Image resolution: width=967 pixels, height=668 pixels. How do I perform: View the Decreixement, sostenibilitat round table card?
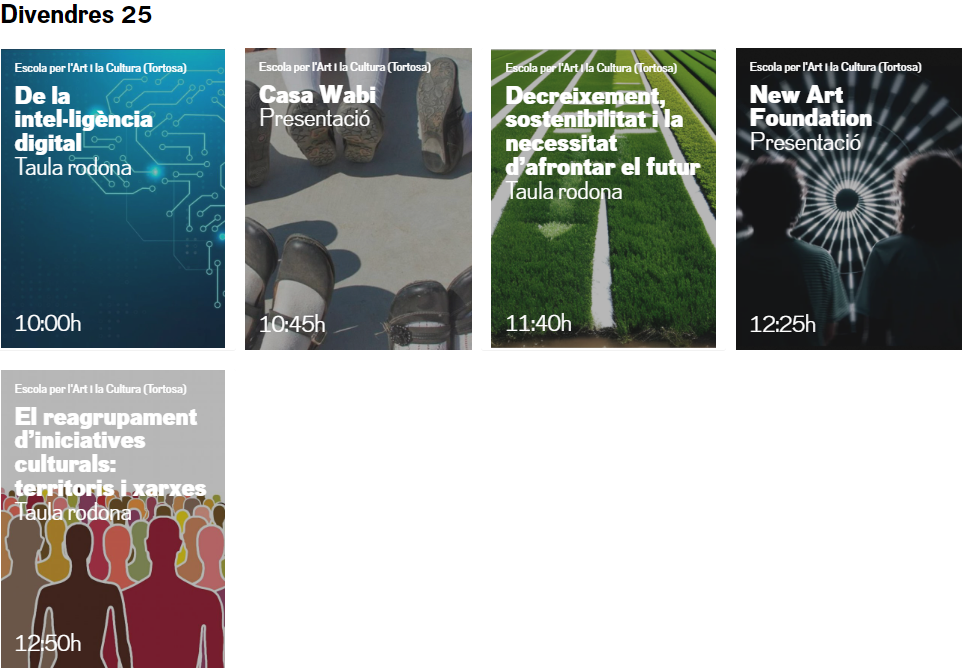[603, 199]
